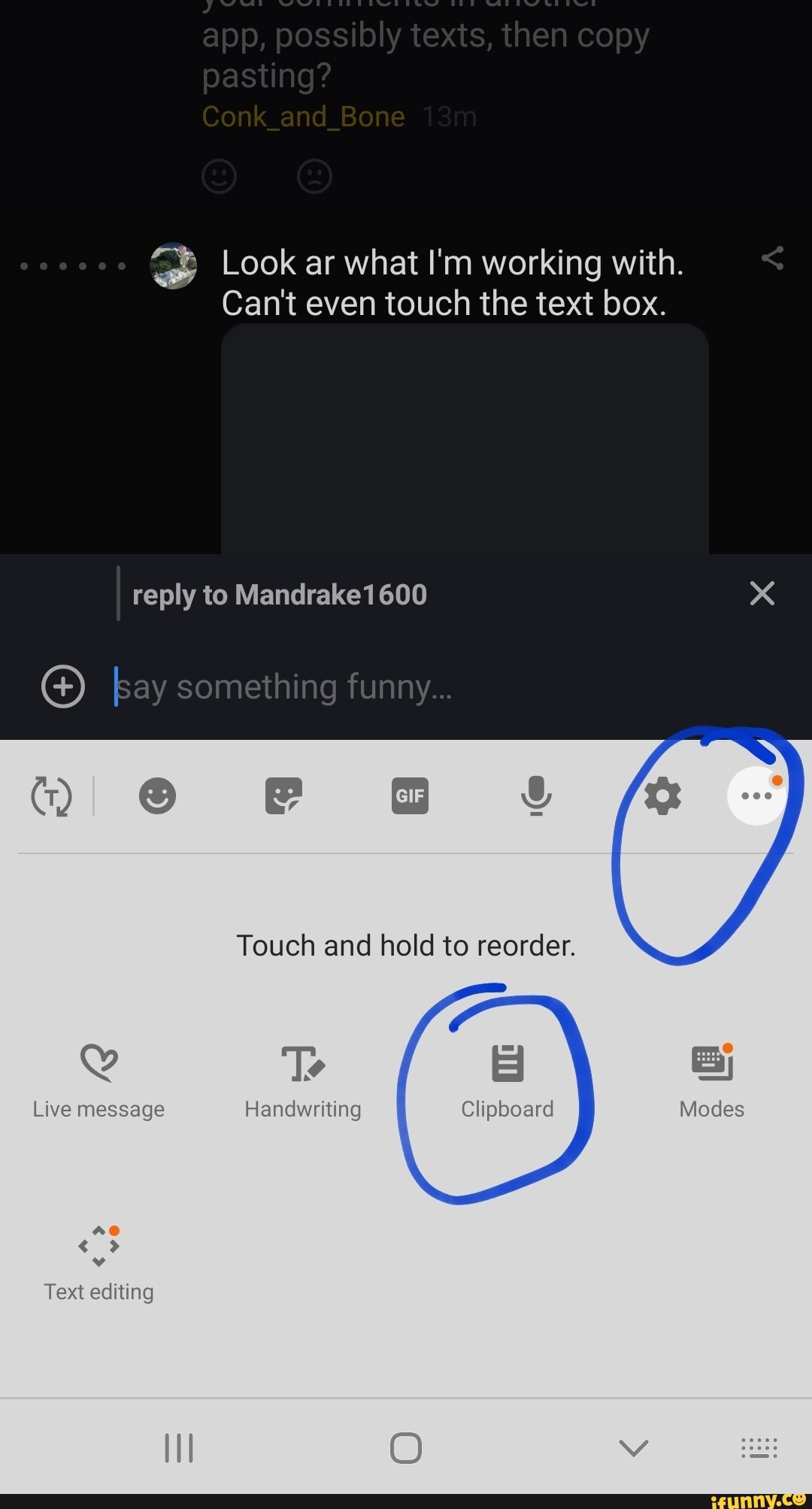Hide the keyboard with the down chevron
The image size is (812, 1509).
[633, 1447]
